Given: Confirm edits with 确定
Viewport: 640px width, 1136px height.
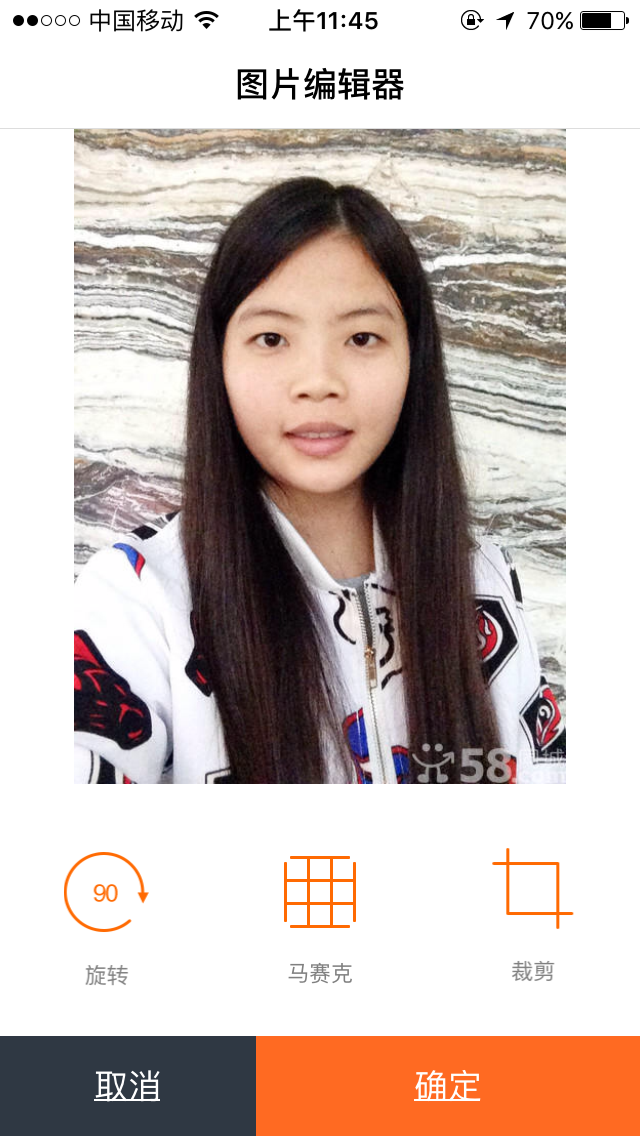Looking at the screenshot, I should (x=448, y=1086).
